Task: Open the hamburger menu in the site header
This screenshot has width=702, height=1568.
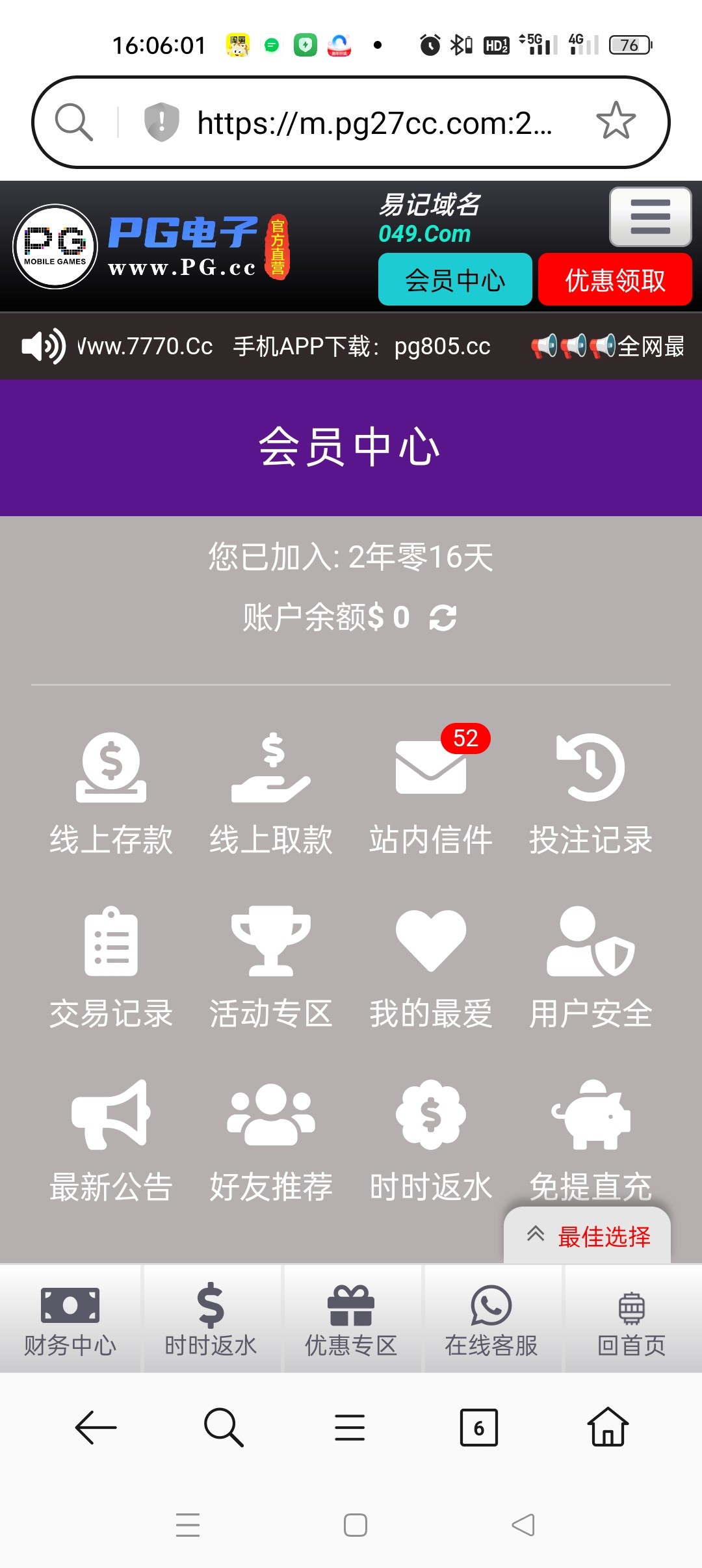Action: (x=650, y=216)
